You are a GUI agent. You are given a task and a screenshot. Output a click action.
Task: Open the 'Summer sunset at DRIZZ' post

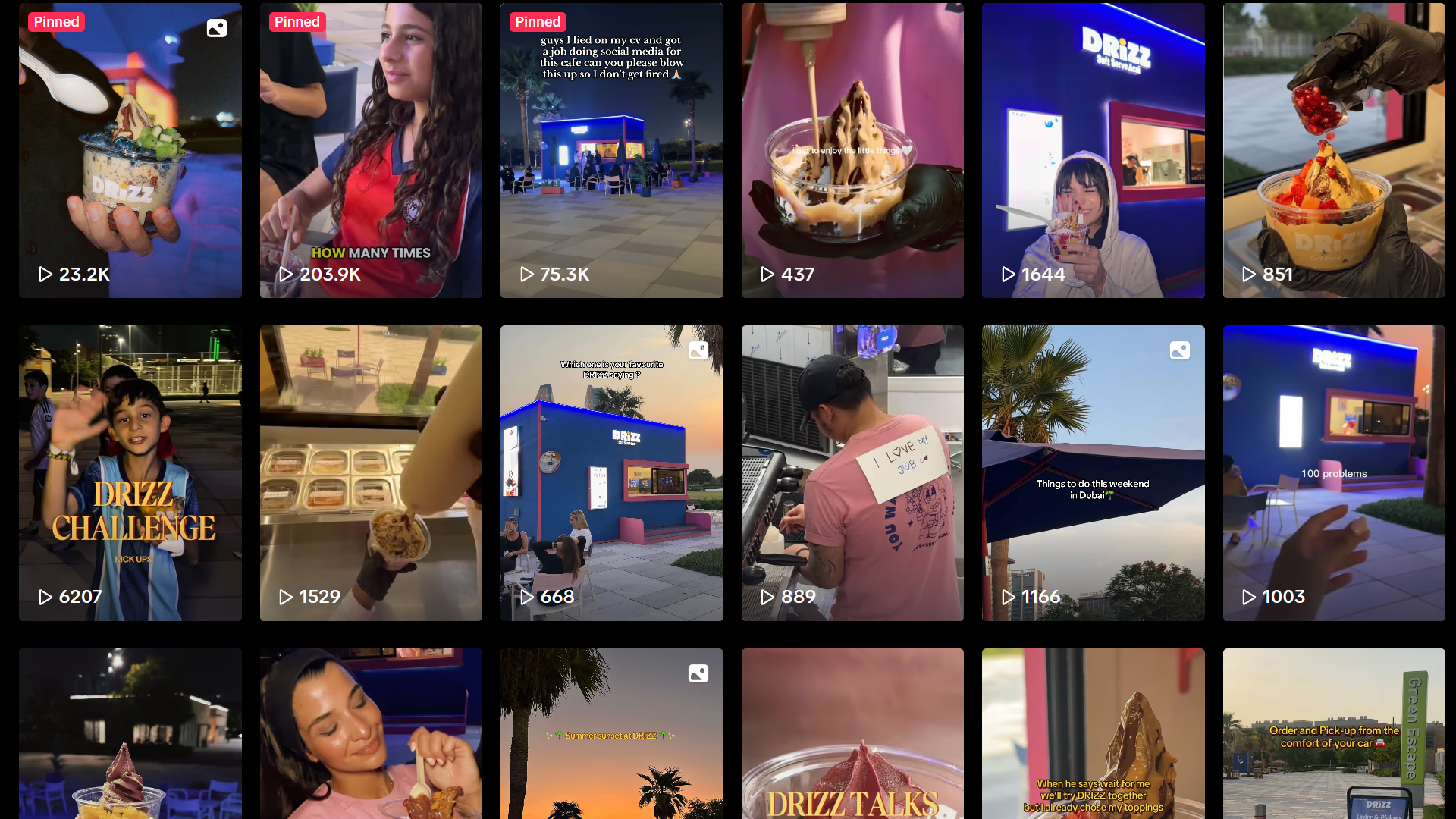pos(611,733)
